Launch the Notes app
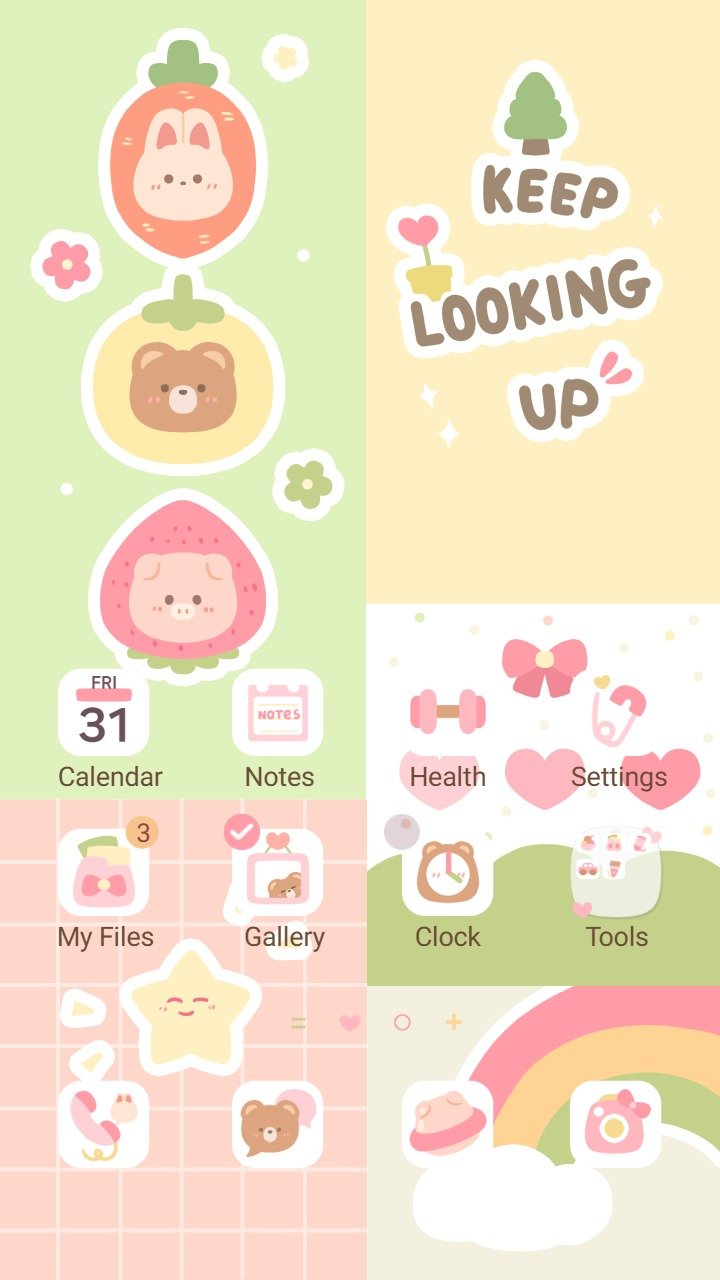Viewport: 720px width, 1280px height. coord(278,714)
